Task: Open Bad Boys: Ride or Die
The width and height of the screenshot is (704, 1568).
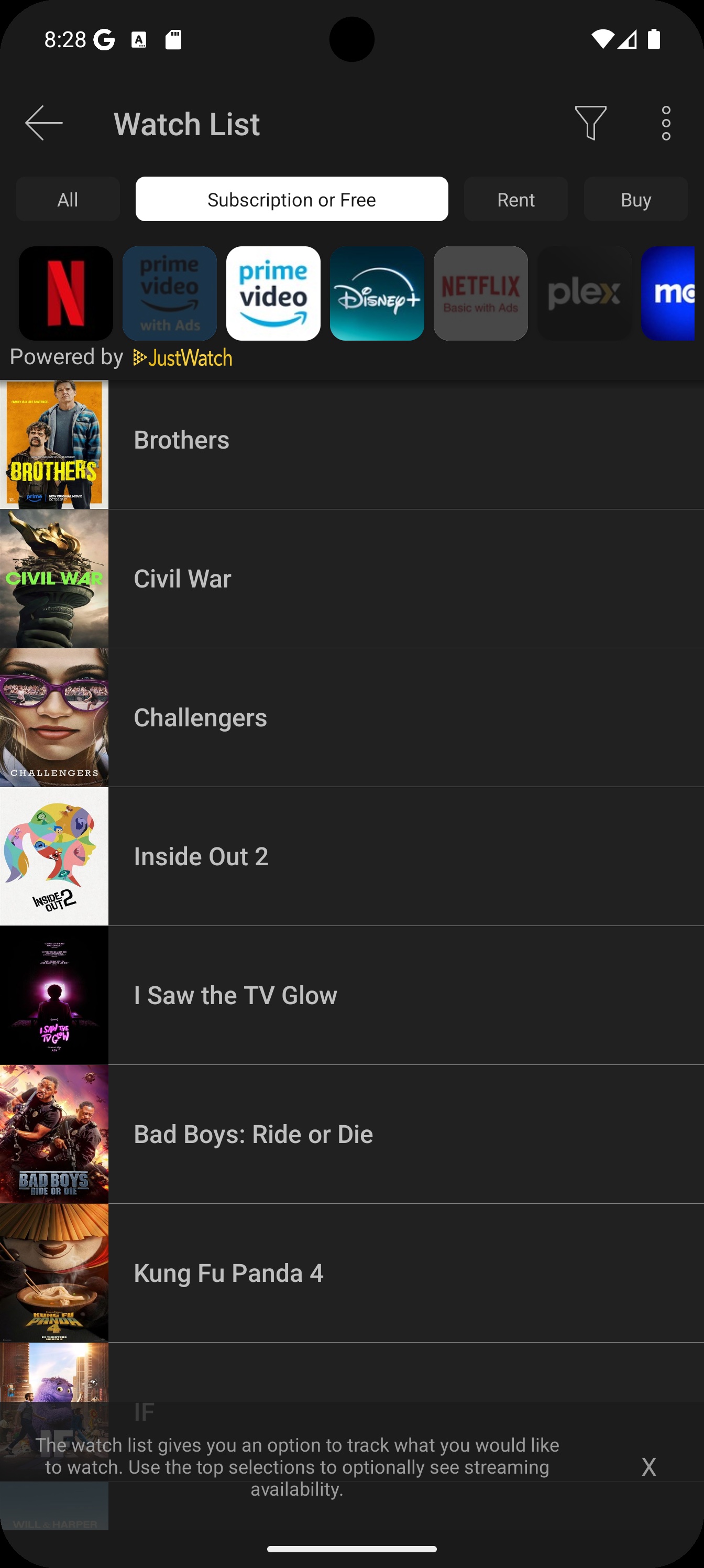Action: point(351,1134)
